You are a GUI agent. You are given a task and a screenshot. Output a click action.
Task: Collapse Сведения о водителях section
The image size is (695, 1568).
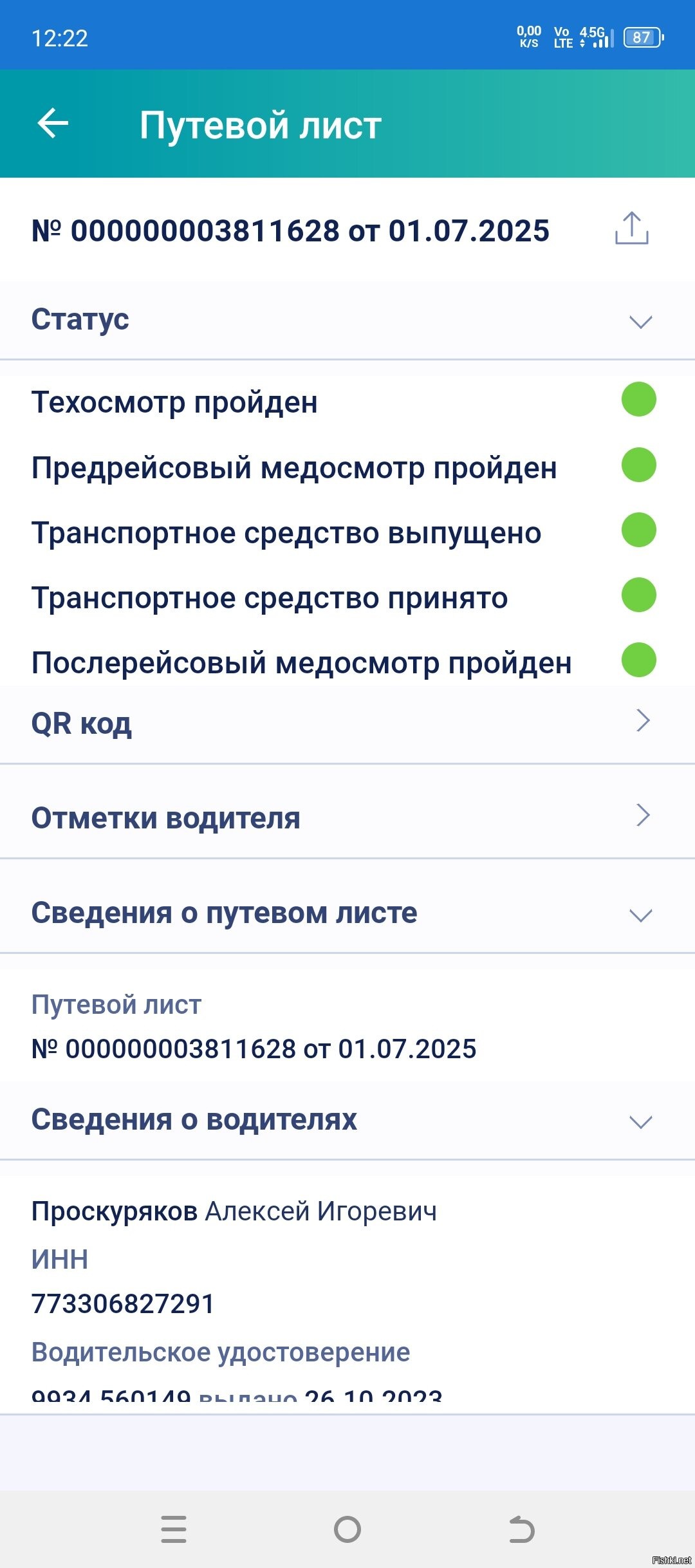coord(347,1121)
